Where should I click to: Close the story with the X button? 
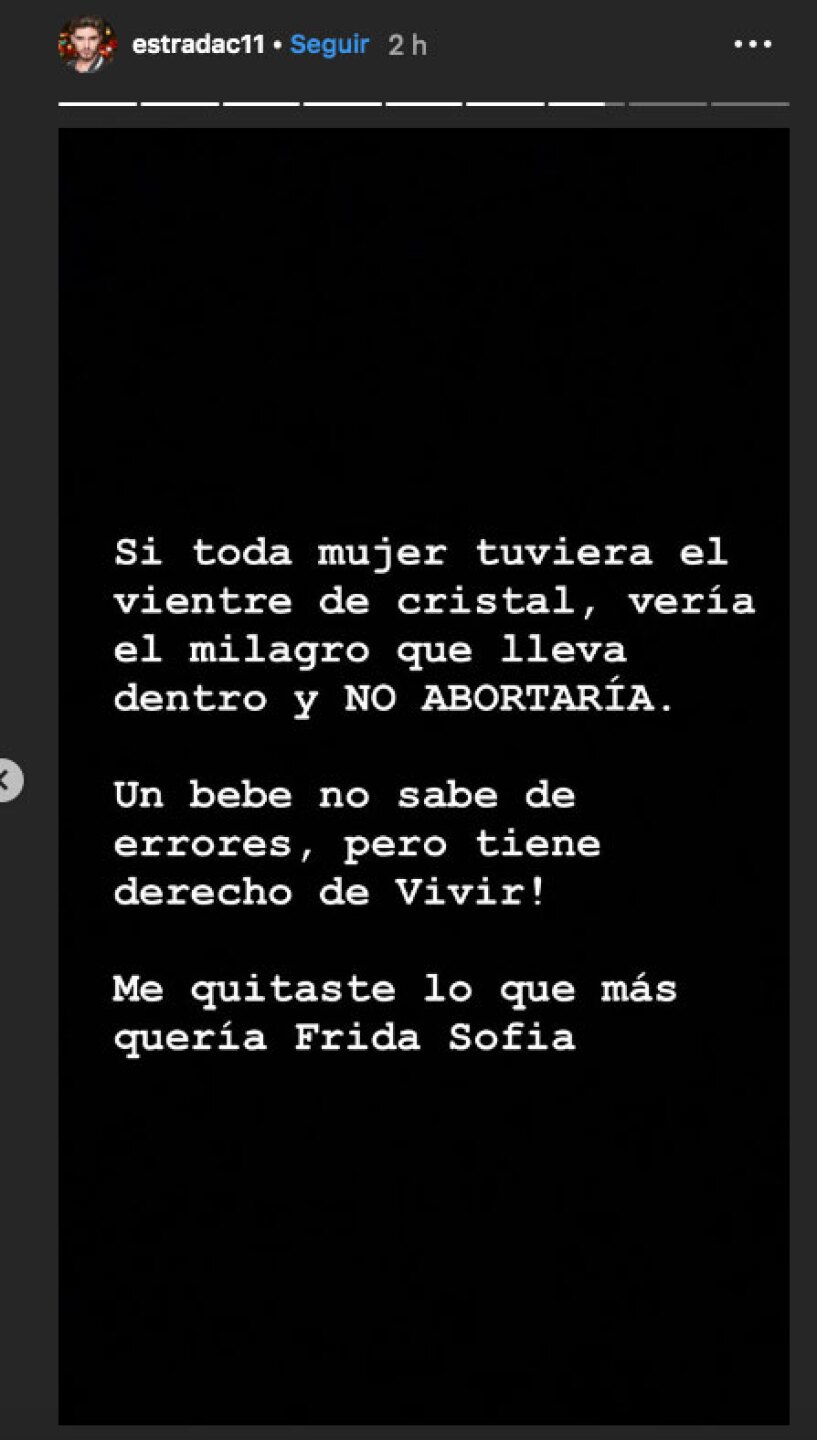point(7,781)
